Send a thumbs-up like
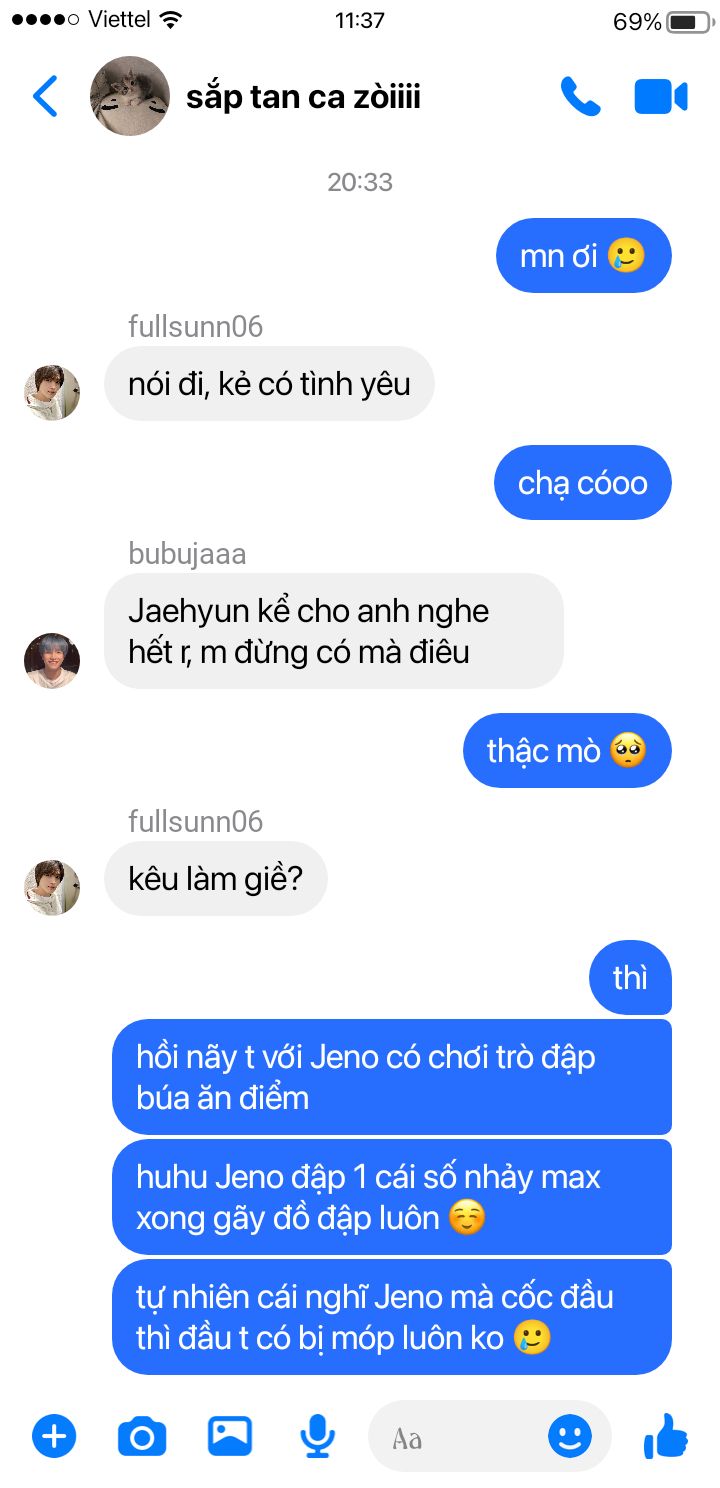This screenshot has height=1488, width=720. click(666, 1437)
